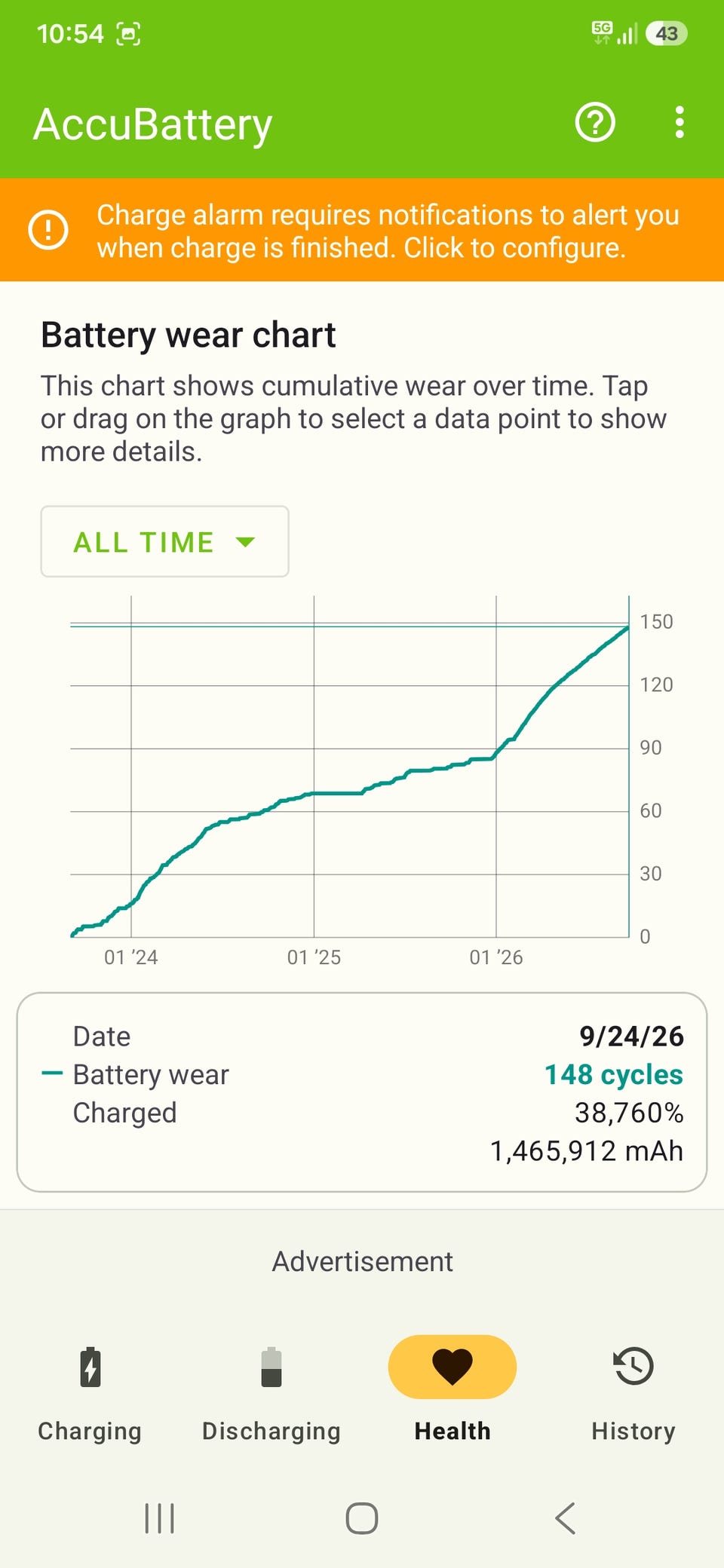Go to the home screen
This screenshot has height=1568, width=724.
362,1518
